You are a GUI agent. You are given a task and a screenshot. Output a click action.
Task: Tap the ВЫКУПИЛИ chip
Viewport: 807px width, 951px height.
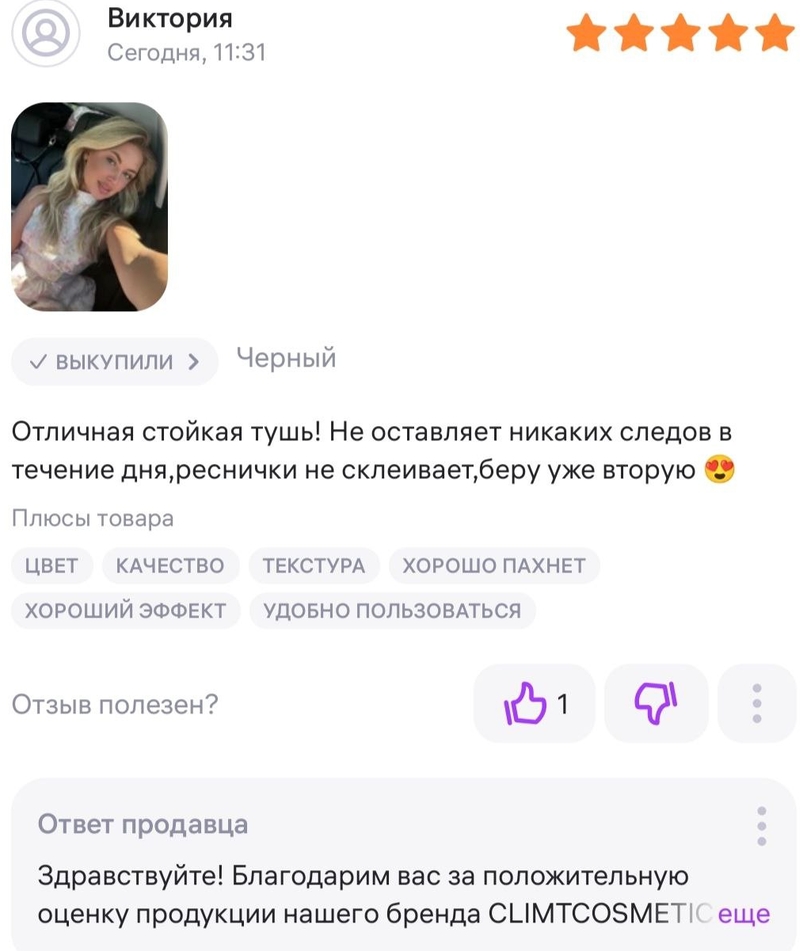[x=114, y=362]
